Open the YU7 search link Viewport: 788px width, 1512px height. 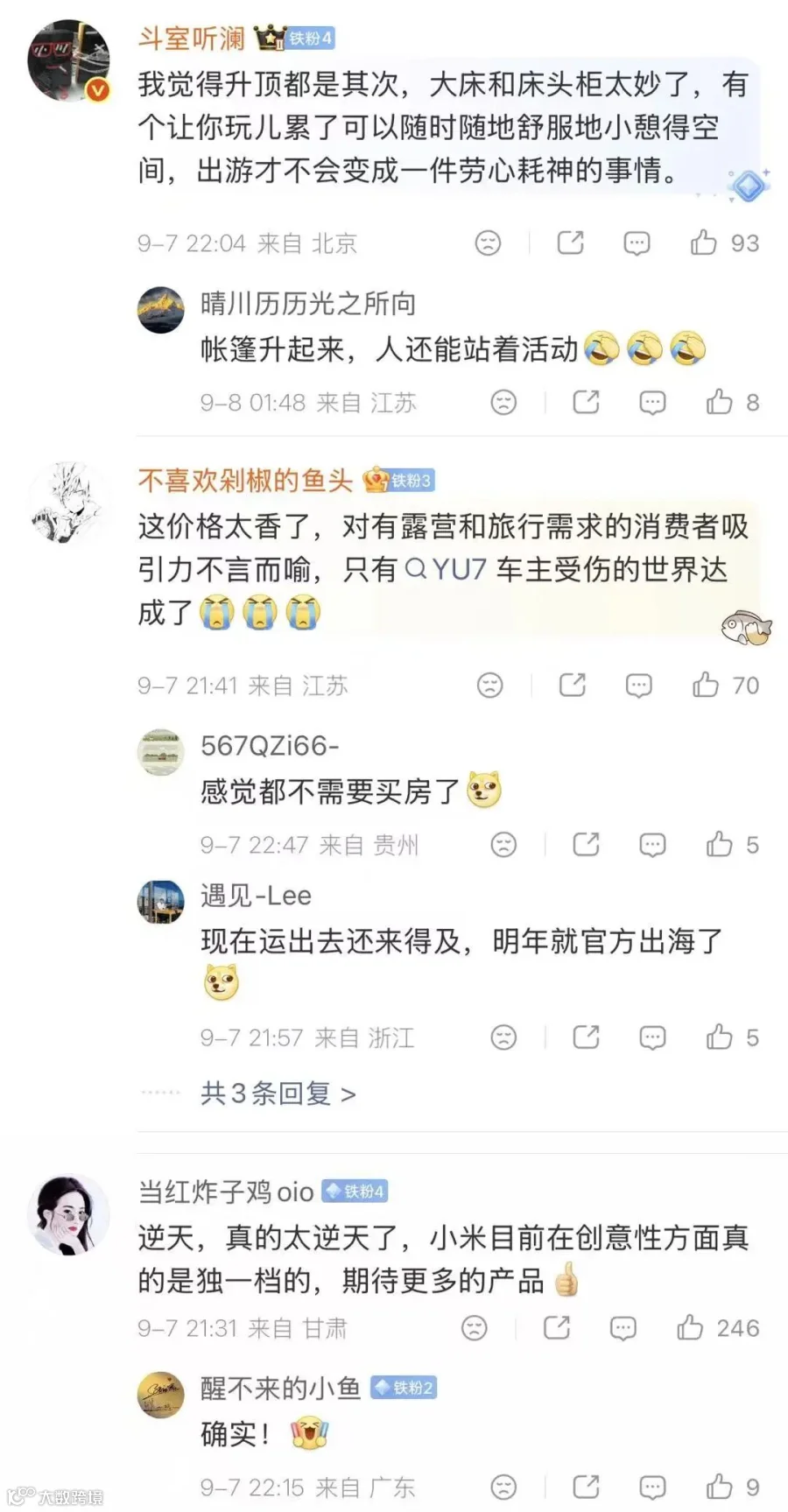pyautogui.click(x=446, y=569)
